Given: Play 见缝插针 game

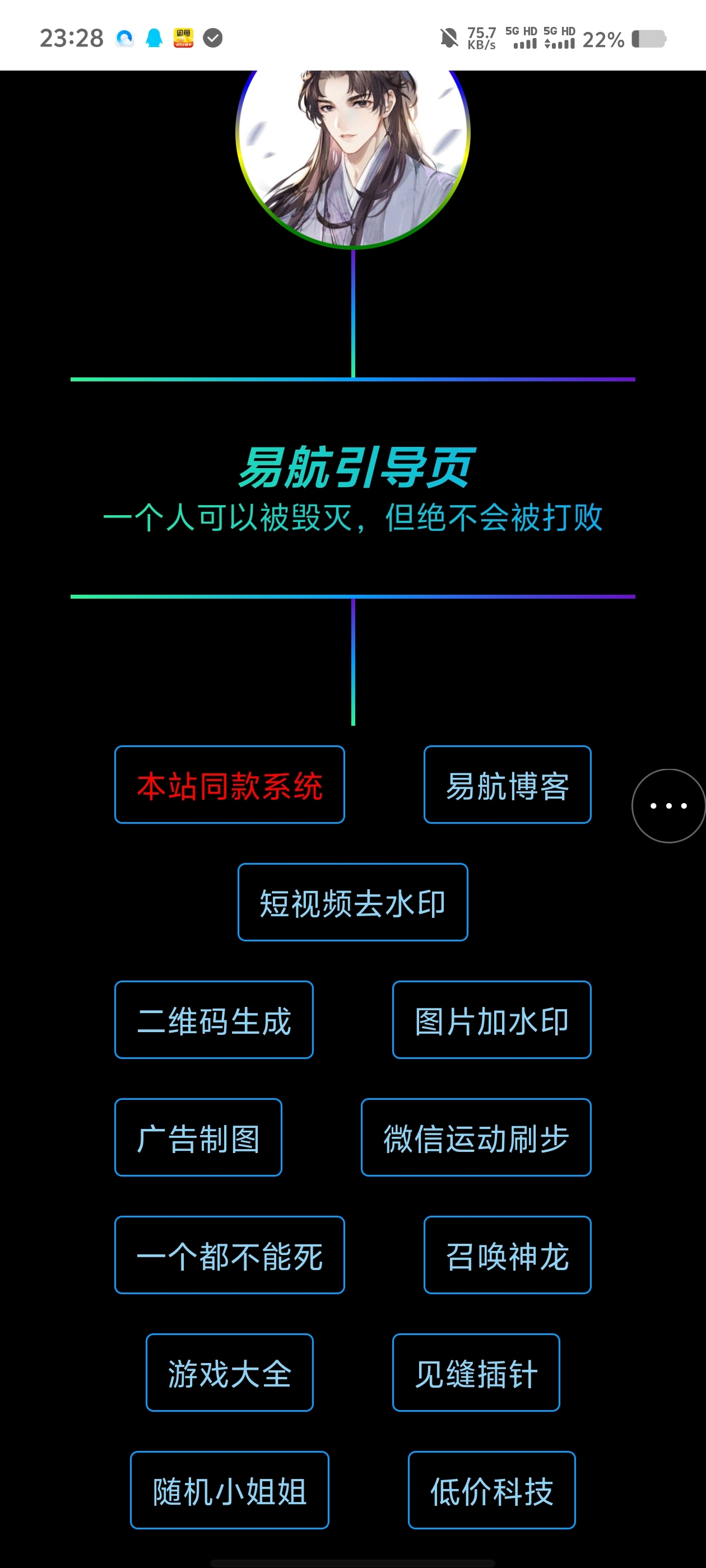Looking at the screenshot, I should coord(476,1372).
